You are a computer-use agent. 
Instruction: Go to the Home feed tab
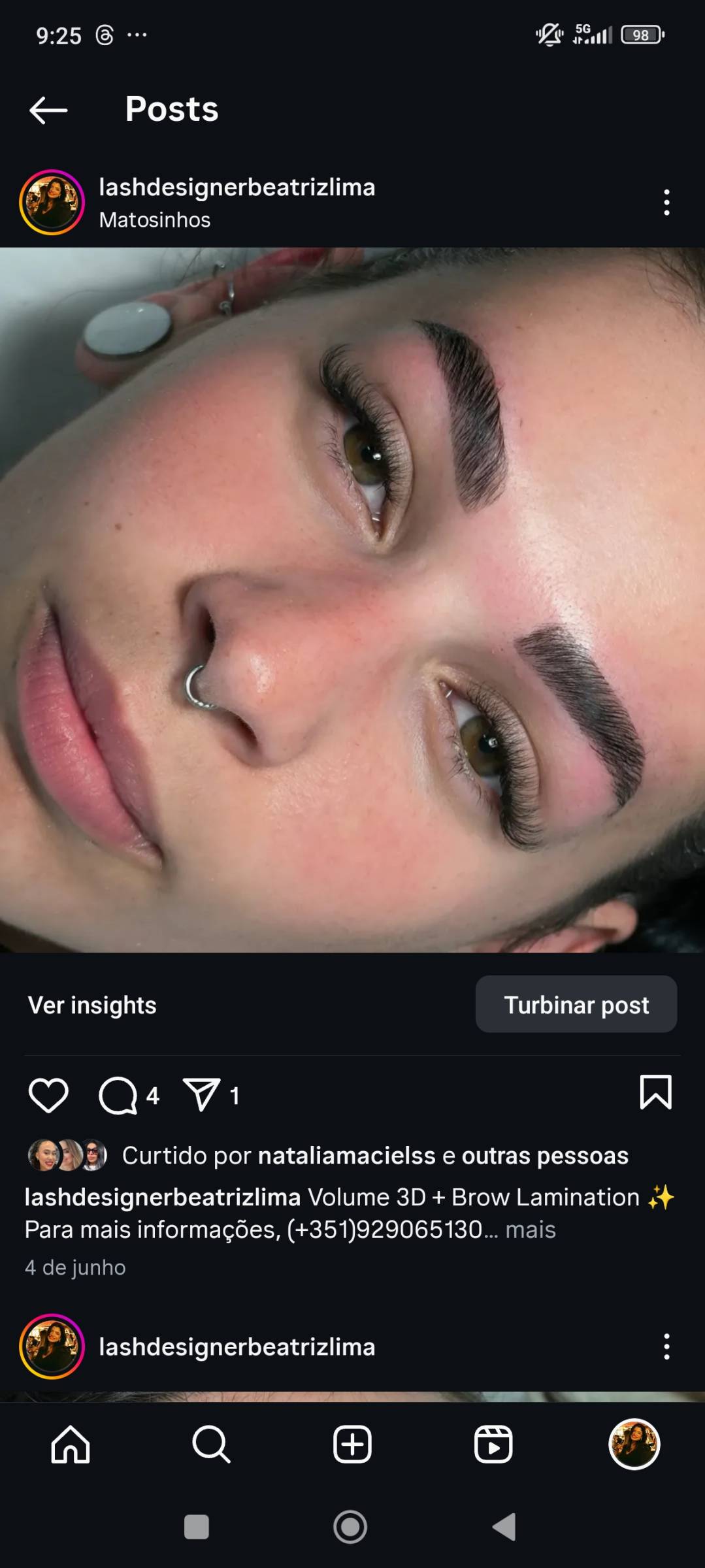71,1444
